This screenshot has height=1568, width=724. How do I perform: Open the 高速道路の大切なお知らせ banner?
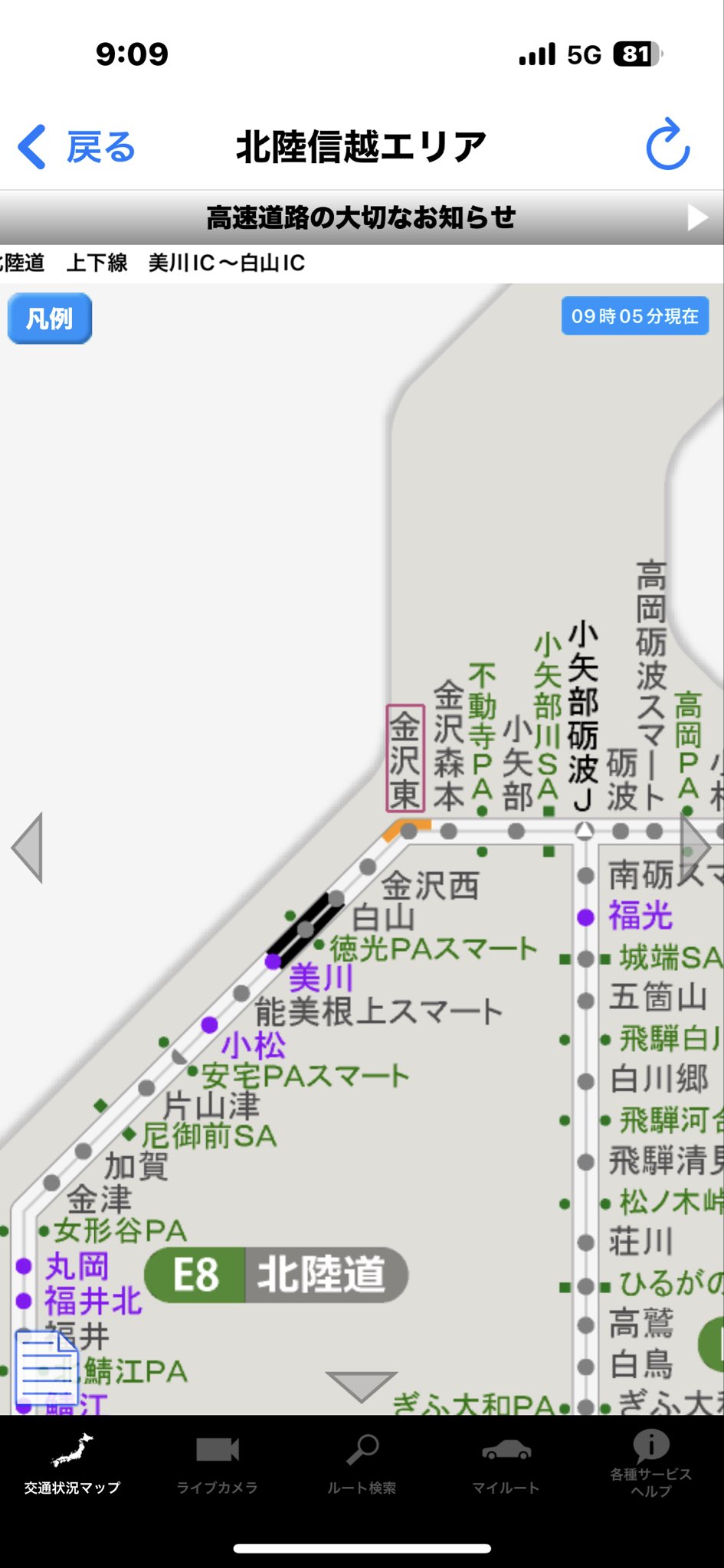pos(362,218)
